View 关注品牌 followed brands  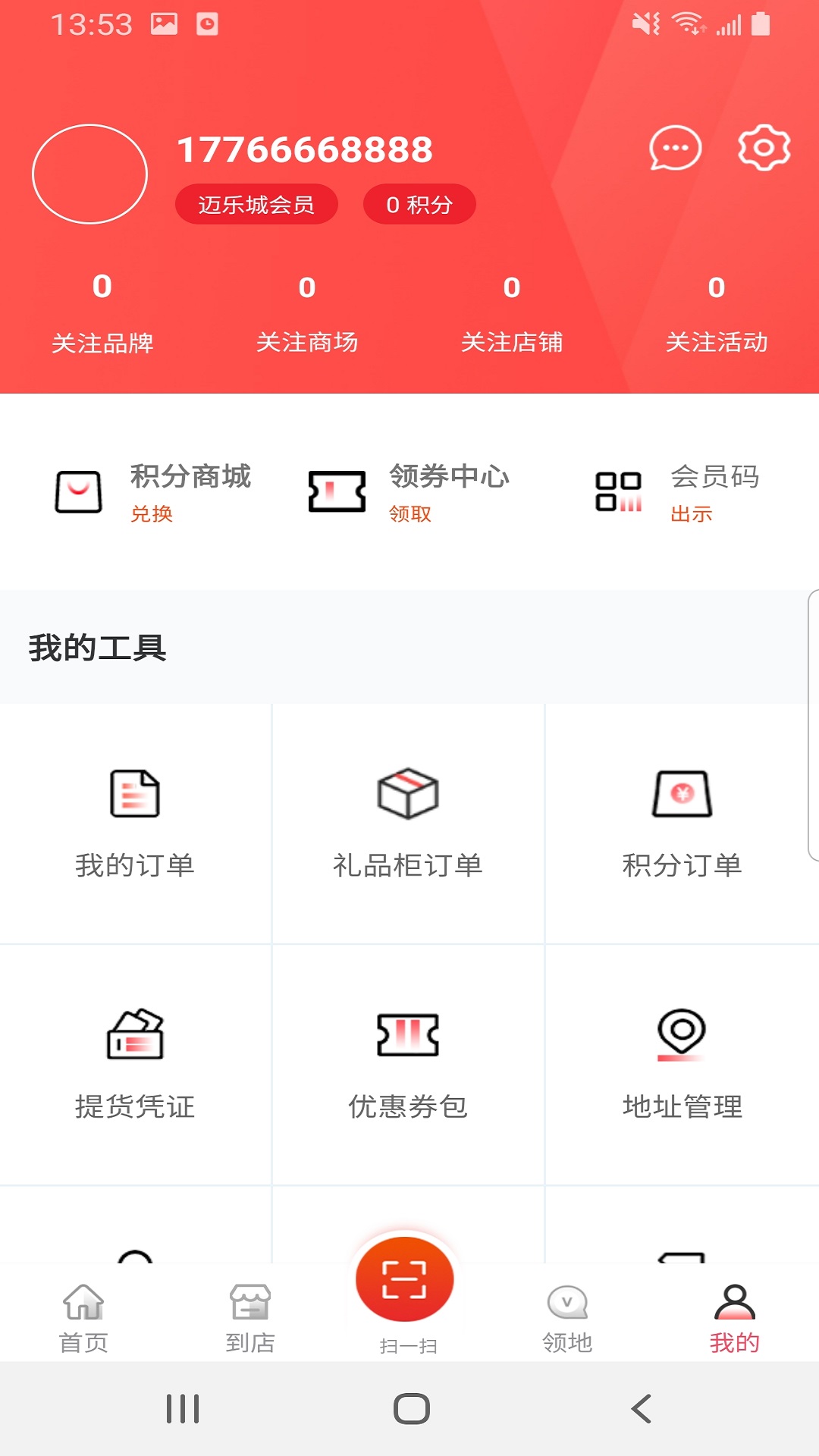pos(102,312)
